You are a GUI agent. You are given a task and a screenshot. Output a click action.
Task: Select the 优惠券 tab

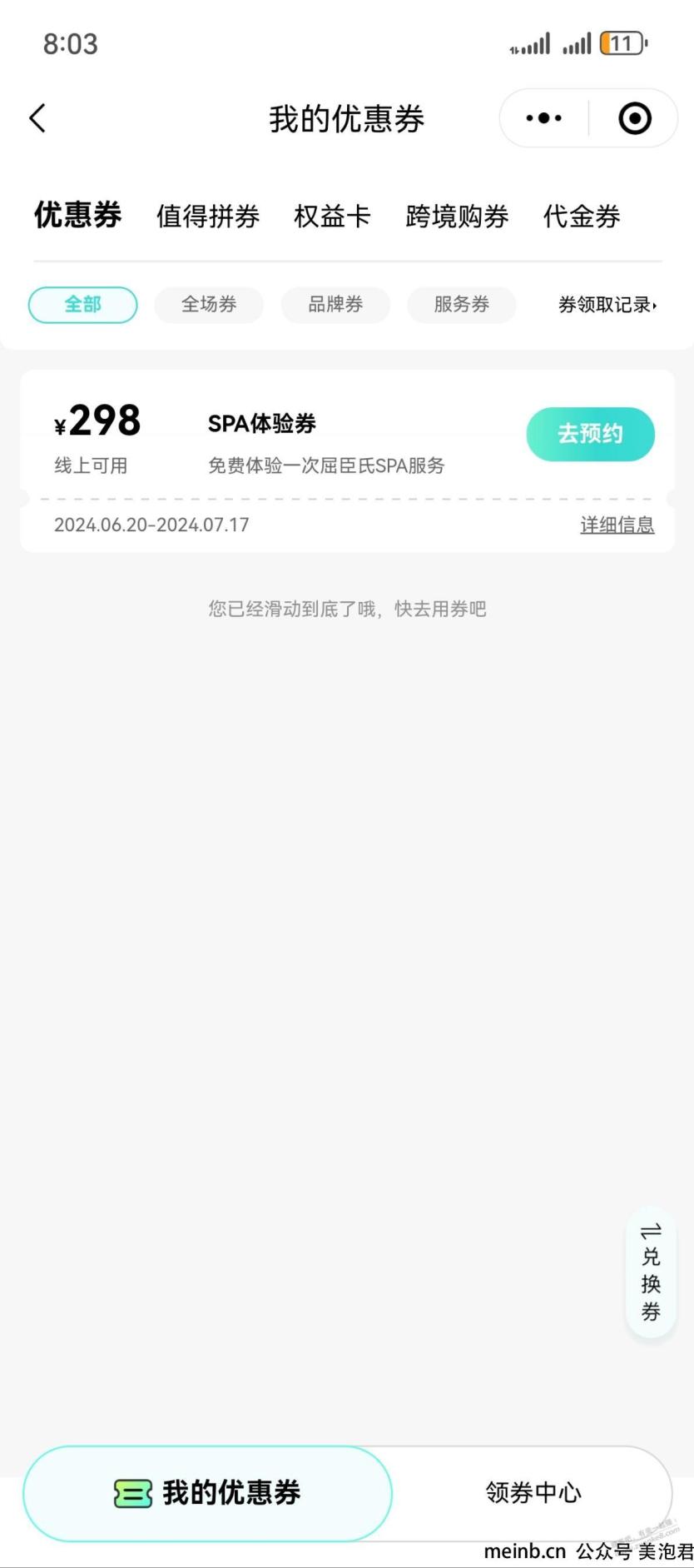click(77, 215)
